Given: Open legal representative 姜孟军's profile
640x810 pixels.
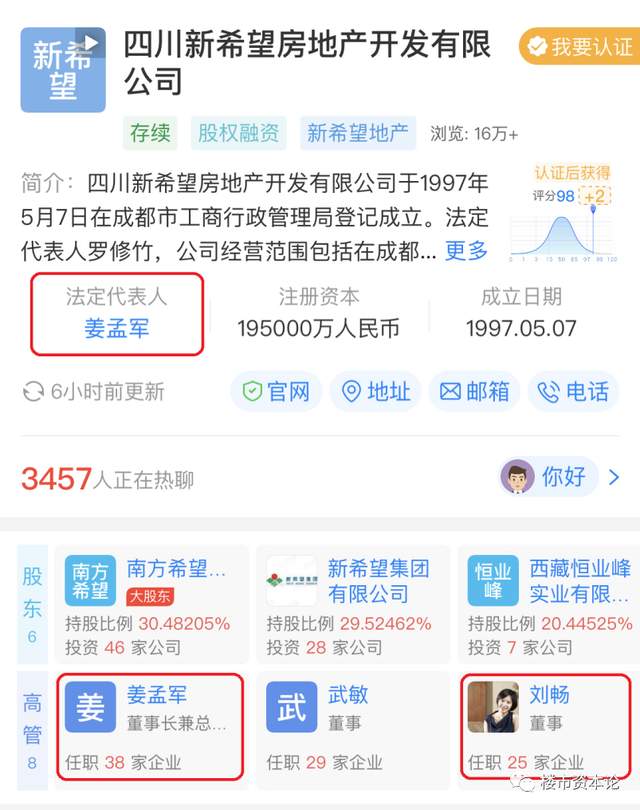Looking at the screenshot, I should (x=117, y=328).
